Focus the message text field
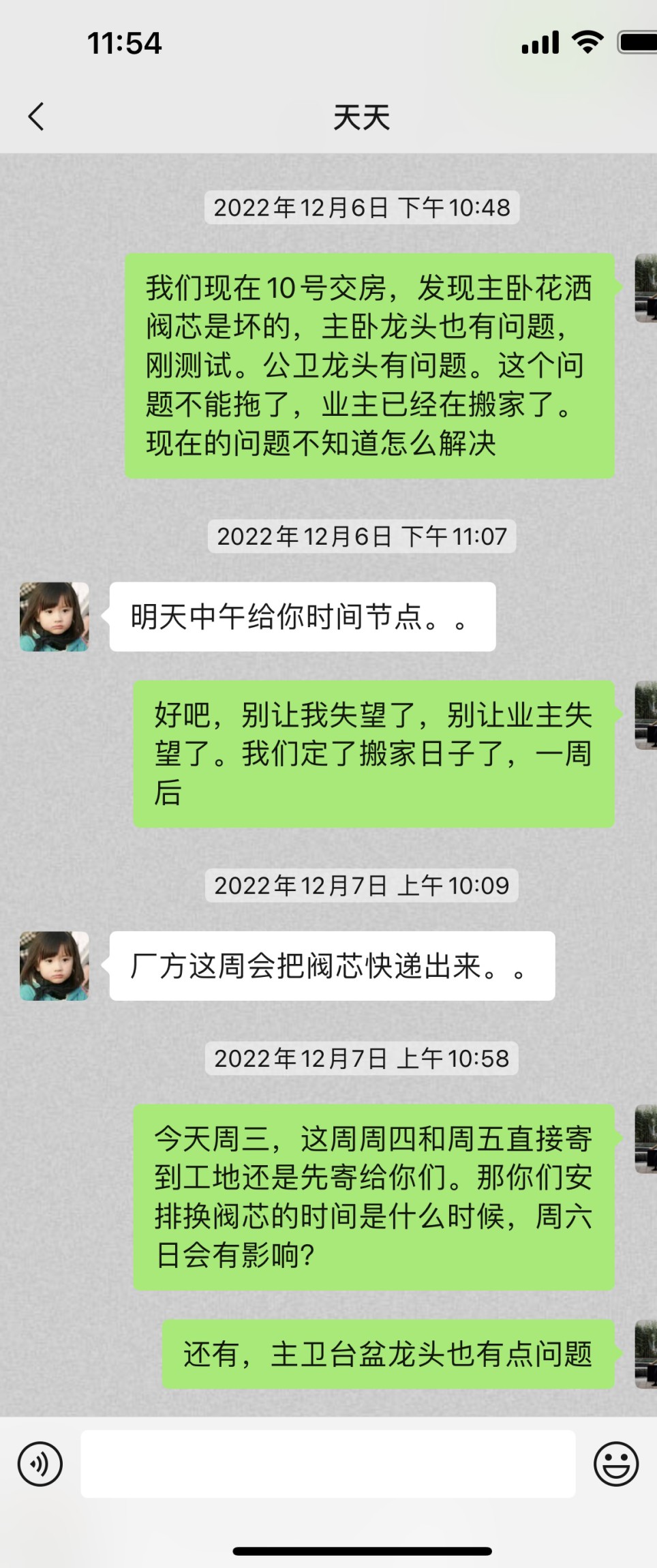Image resolution: width=657 pixels, height=1568 pixels. tap(328, 1464)
